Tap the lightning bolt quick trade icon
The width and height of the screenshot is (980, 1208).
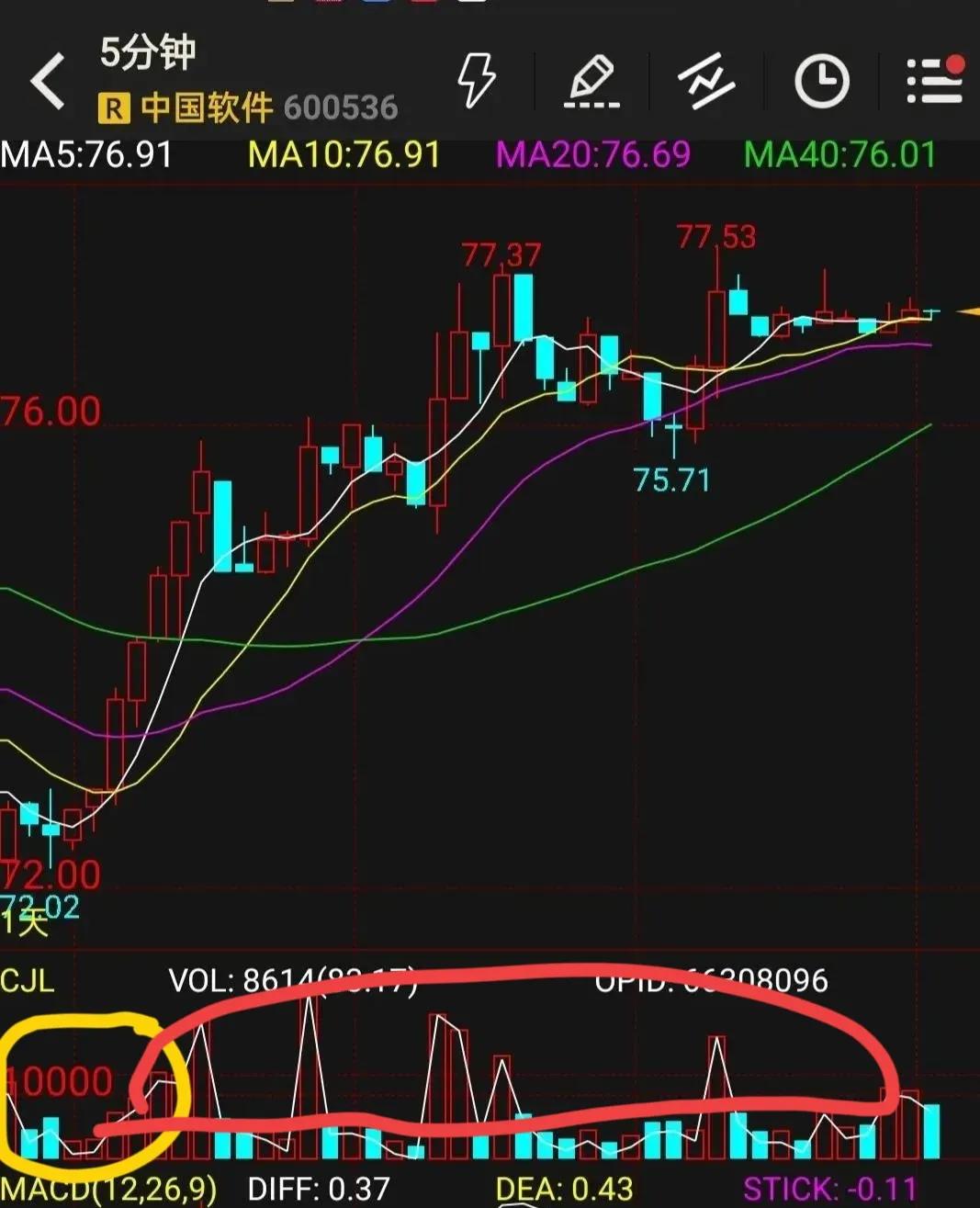click(476, 81)
